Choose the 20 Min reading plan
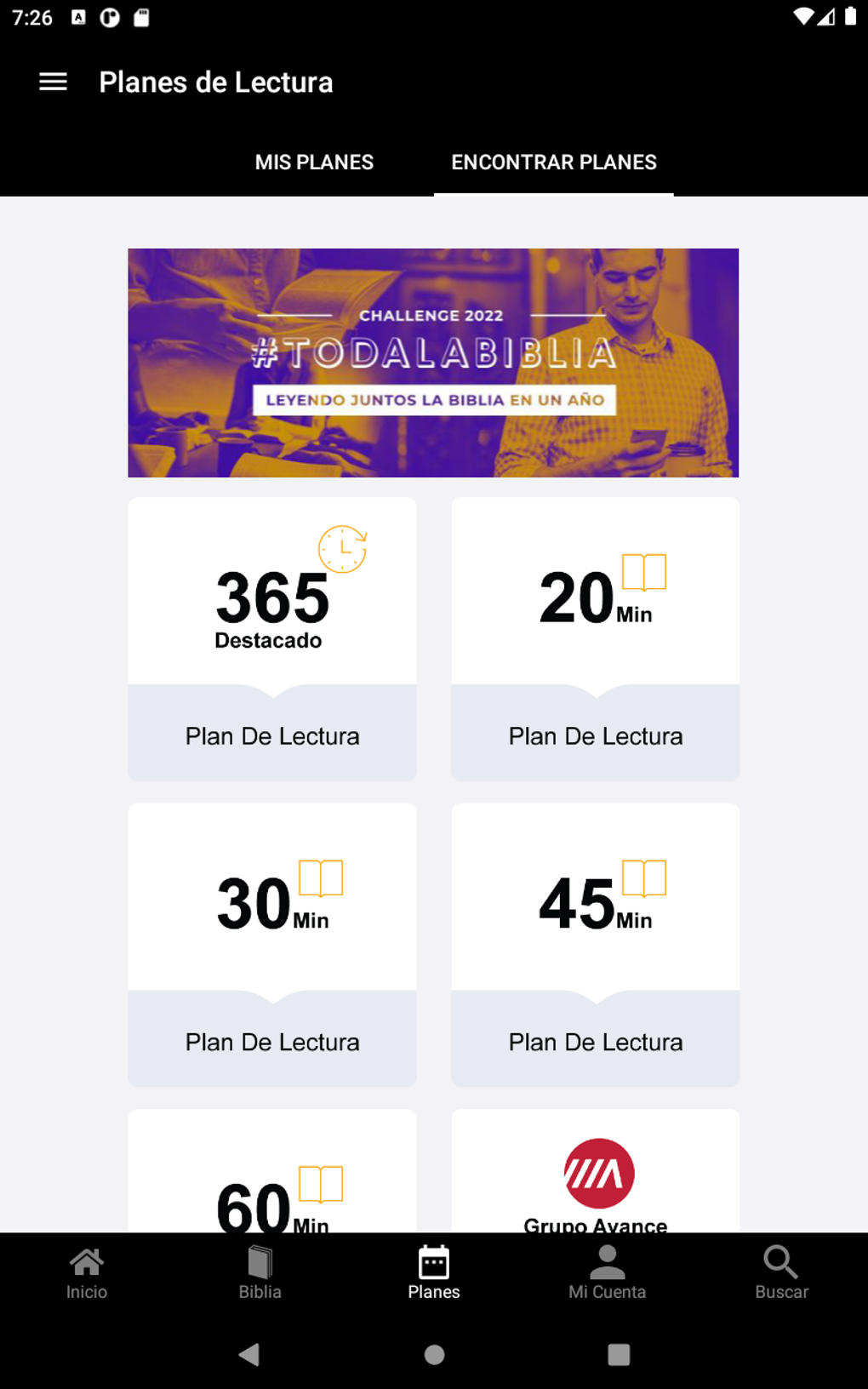The height and width of the screenshot is (1389, 868). 595,638
